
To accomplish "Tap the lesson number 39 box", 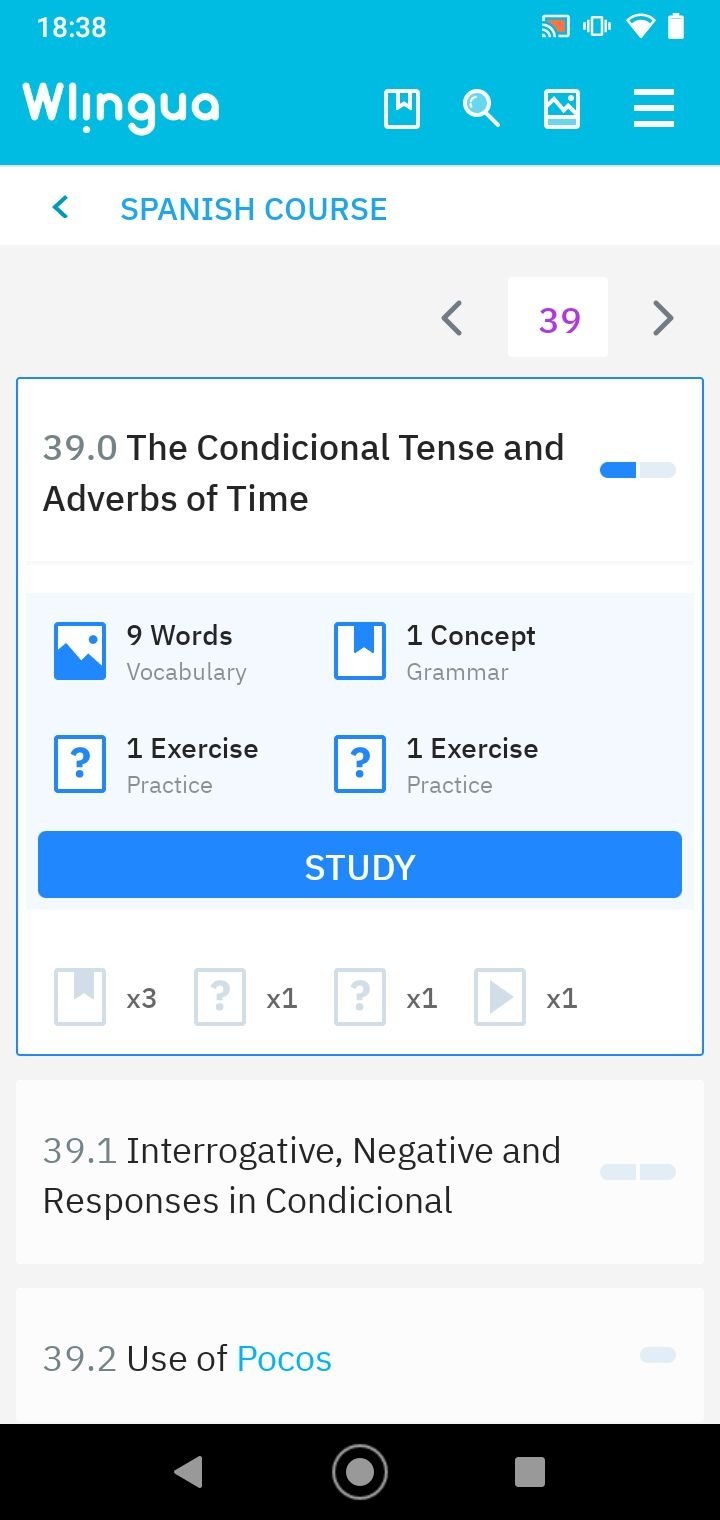I will pos(558,318).
